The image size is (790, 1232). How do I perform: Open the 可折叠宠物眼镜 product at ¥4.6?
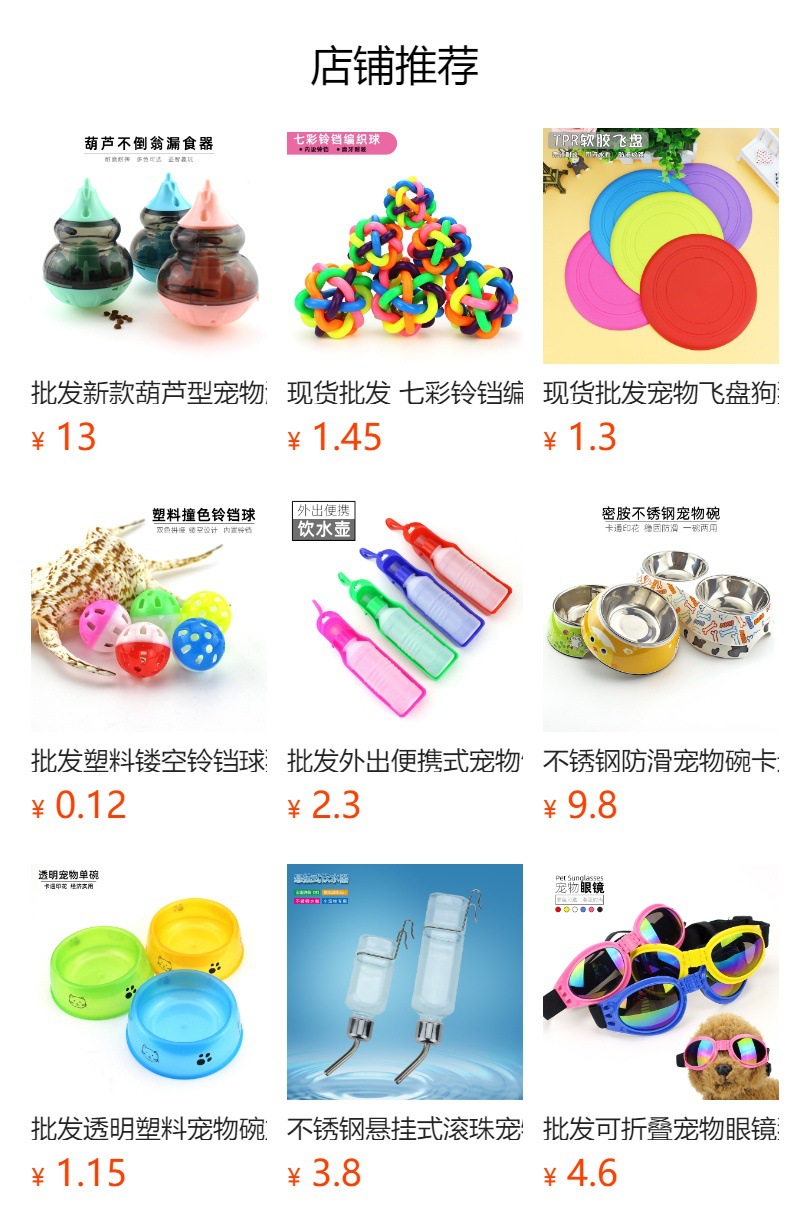[x=661, y=1028]
